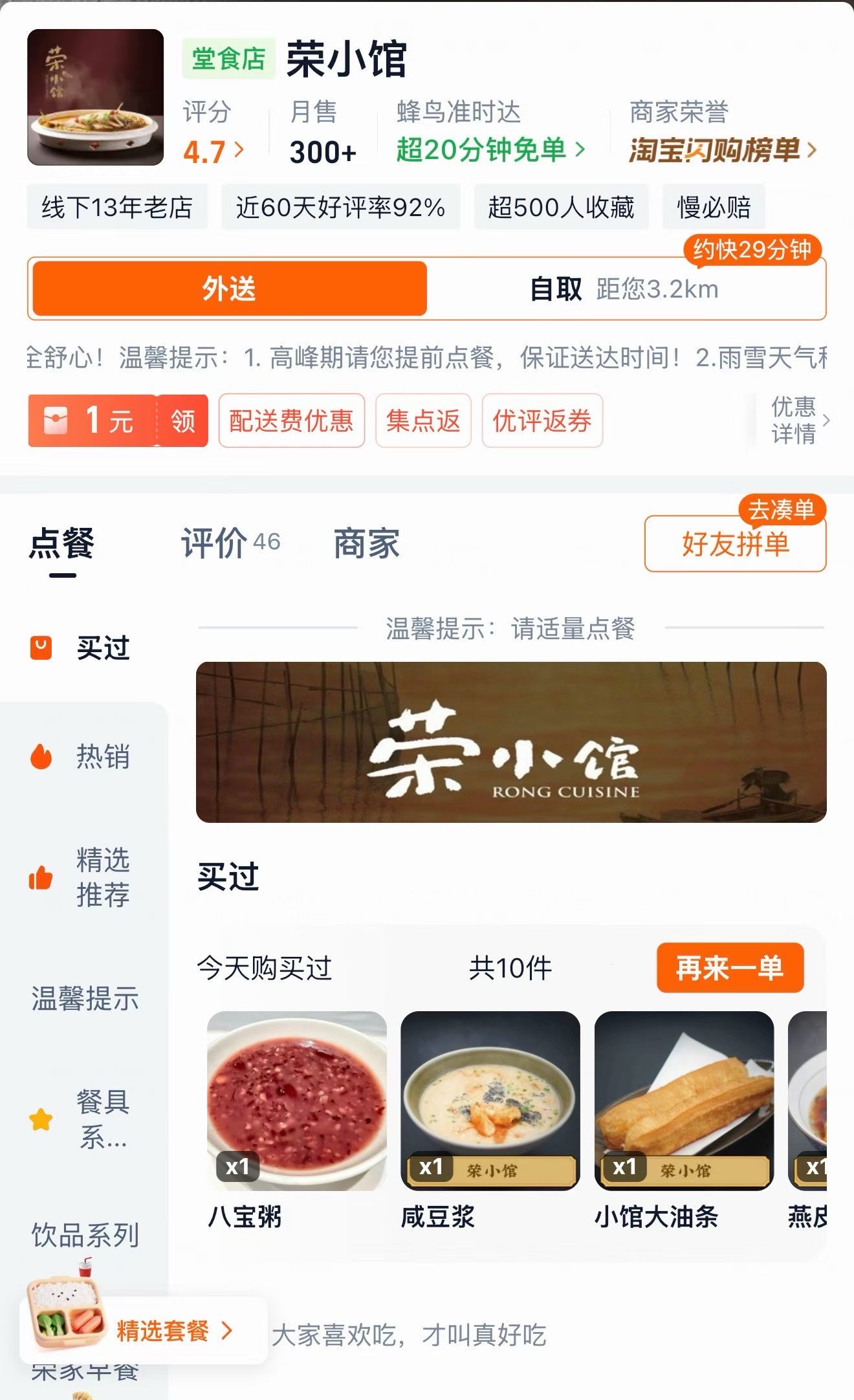Switch to the 评价 reviews tab
The width and height of the screenshot is (854, 1400).
[230, 543]
